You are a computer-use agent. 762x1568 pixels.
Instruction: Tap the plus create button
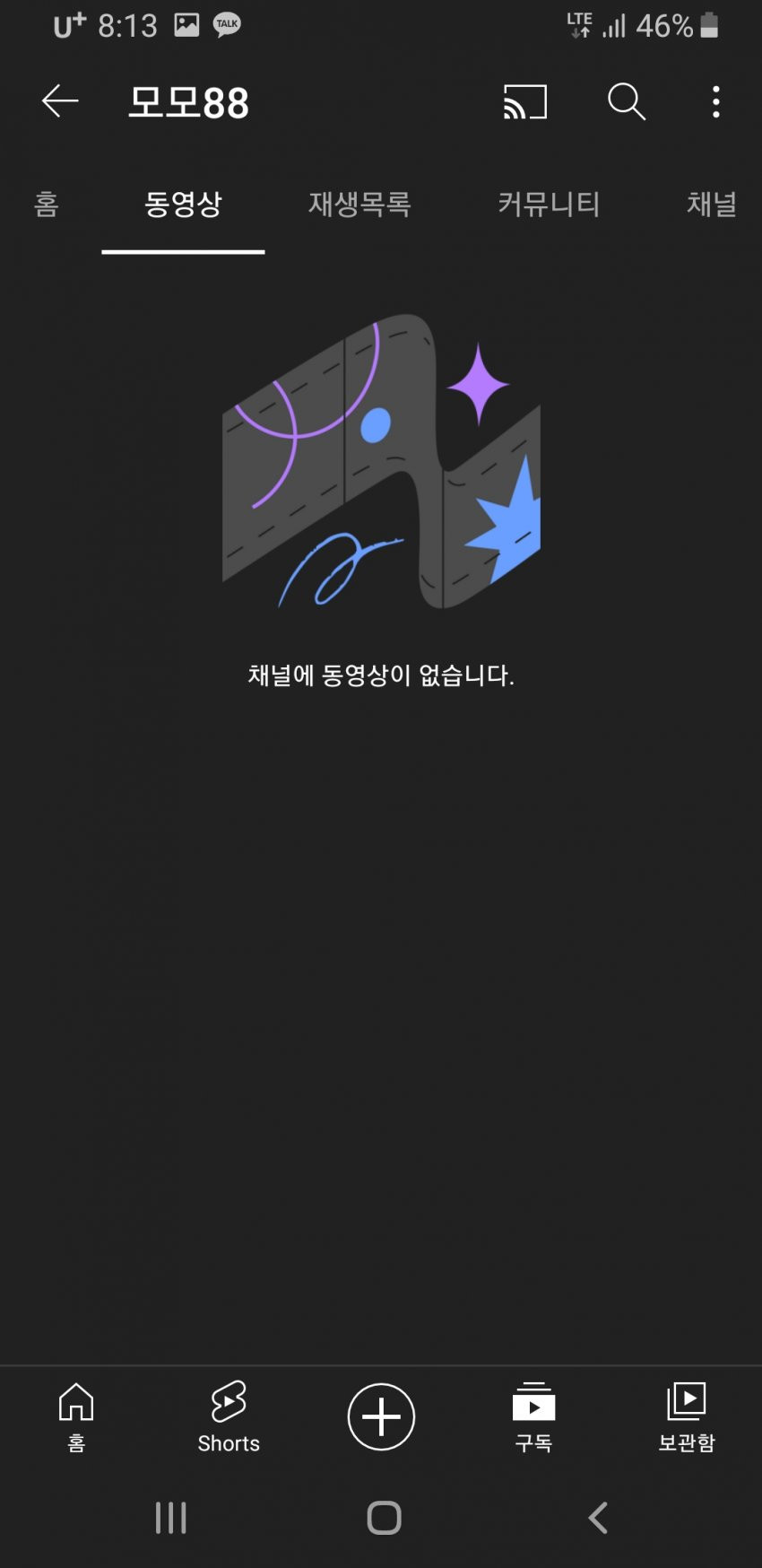pyautogui.click(x=381, y=1416)
